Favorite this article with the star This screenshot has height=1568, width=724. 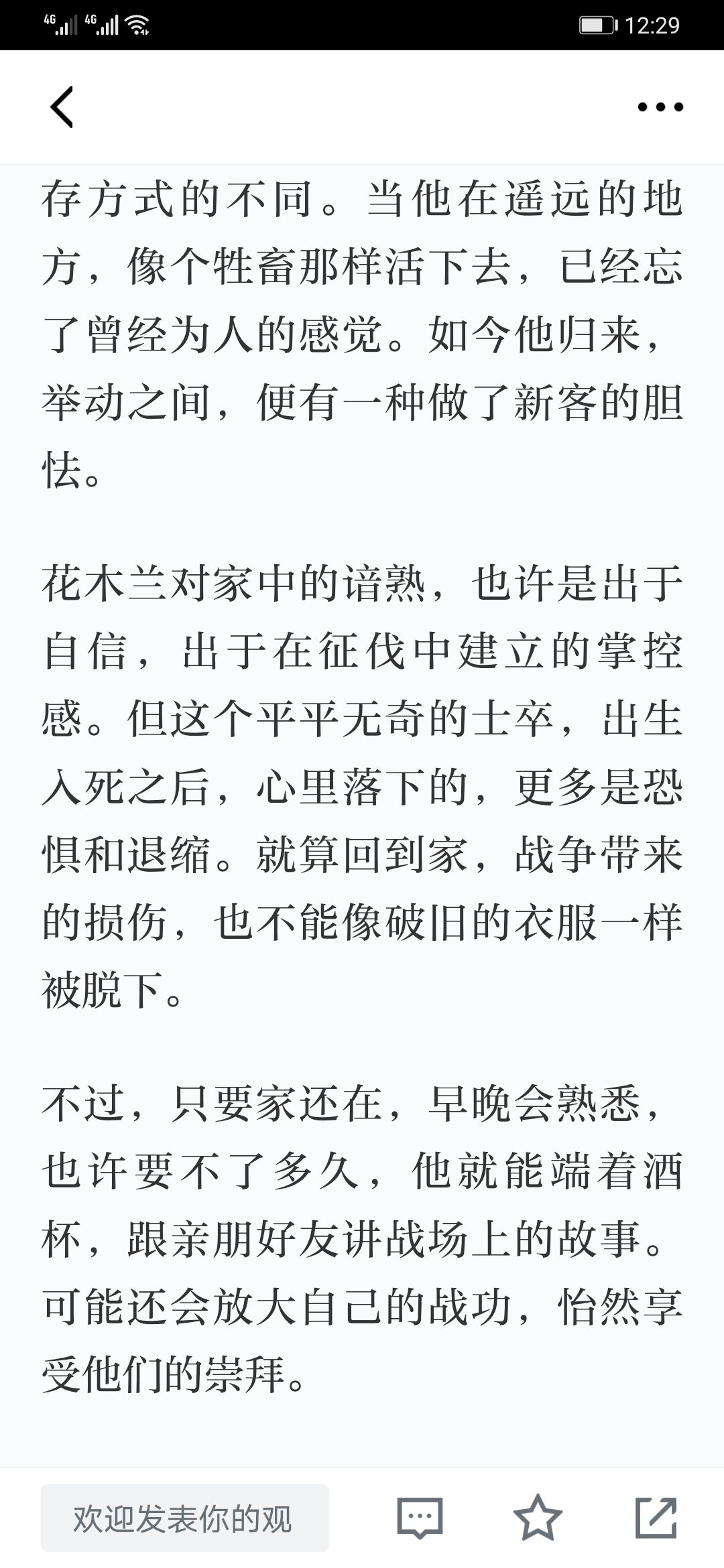click(x=538, y=1518)
